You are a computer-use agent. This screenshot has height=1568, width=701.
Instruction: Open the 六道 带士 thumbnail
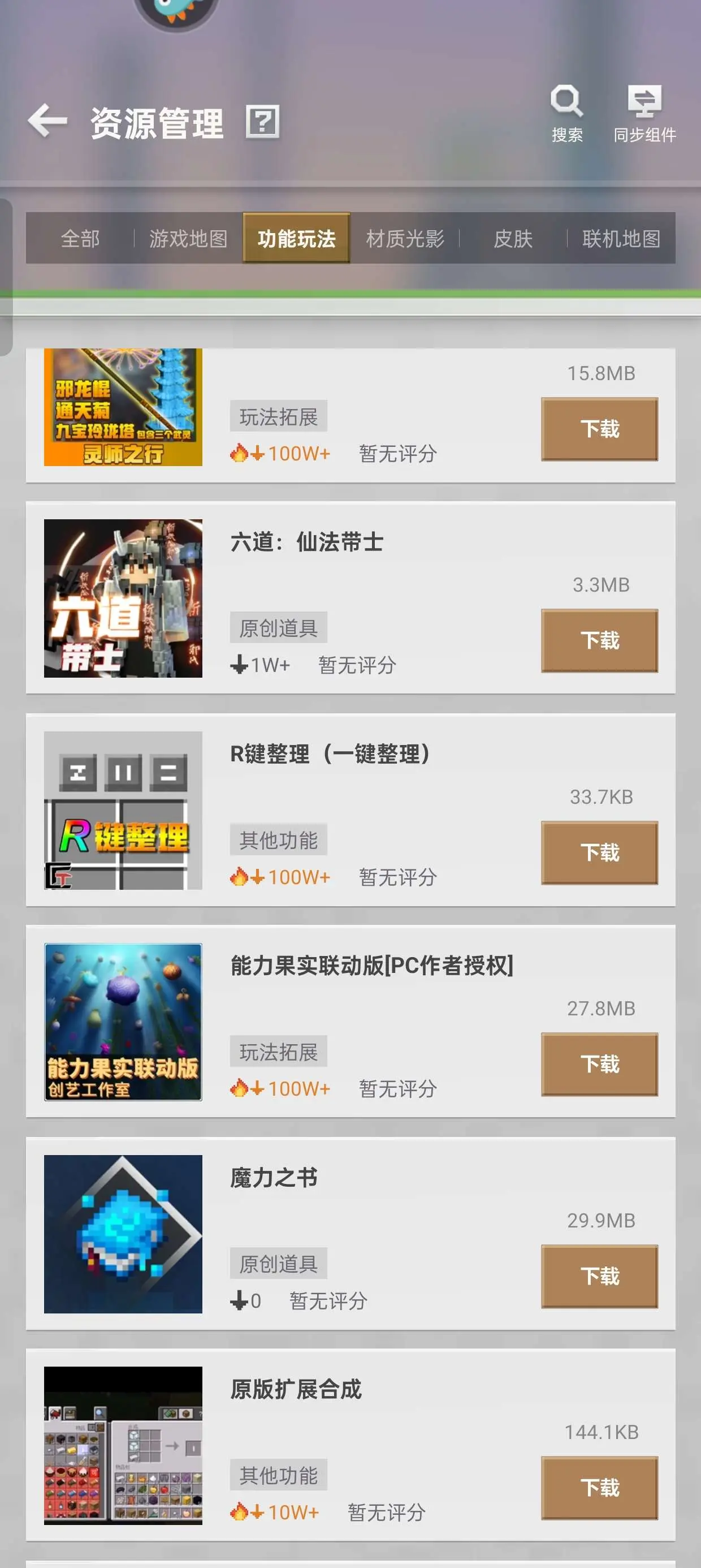(x=123, y=598)
